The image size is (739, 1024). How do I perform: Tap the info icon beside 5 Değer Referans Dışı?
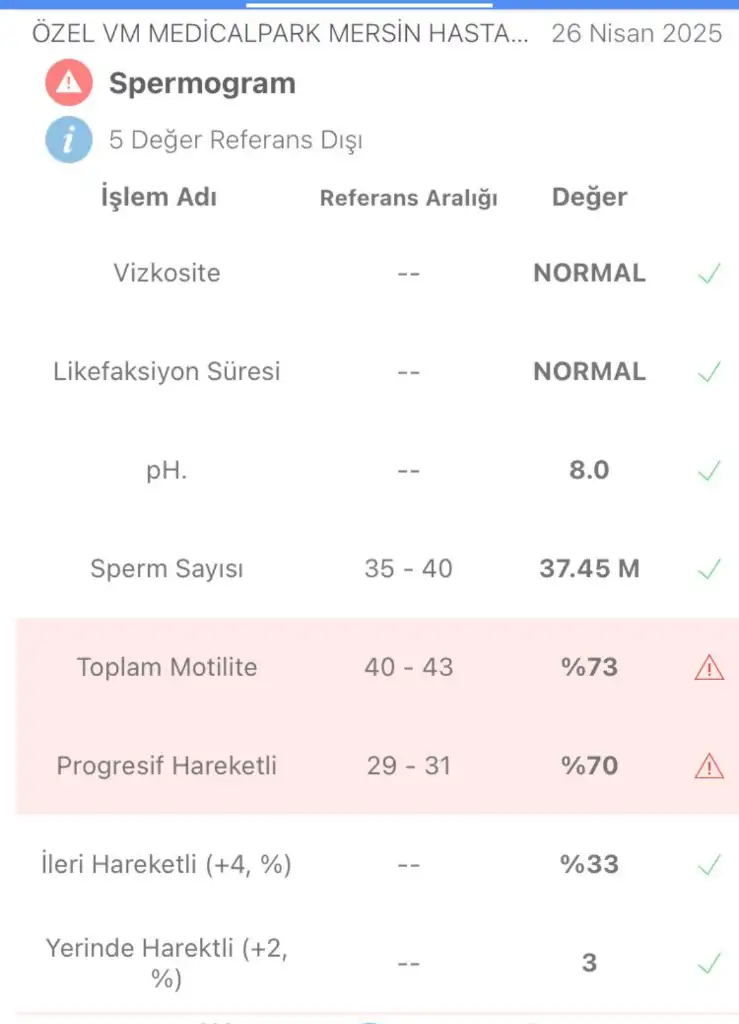point(69,140)
